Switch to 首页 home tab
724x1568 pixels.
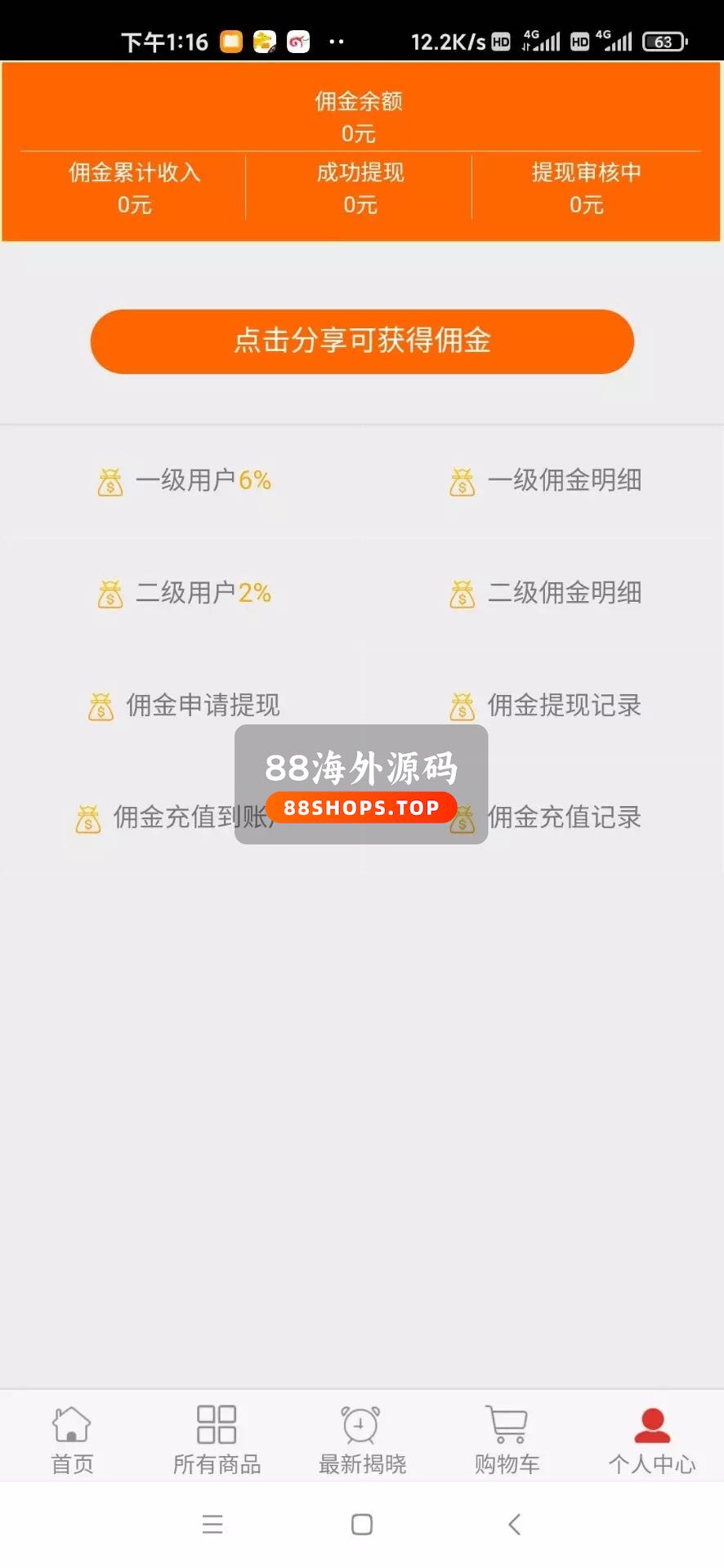pyautogui.click(x=72, y=1441)
